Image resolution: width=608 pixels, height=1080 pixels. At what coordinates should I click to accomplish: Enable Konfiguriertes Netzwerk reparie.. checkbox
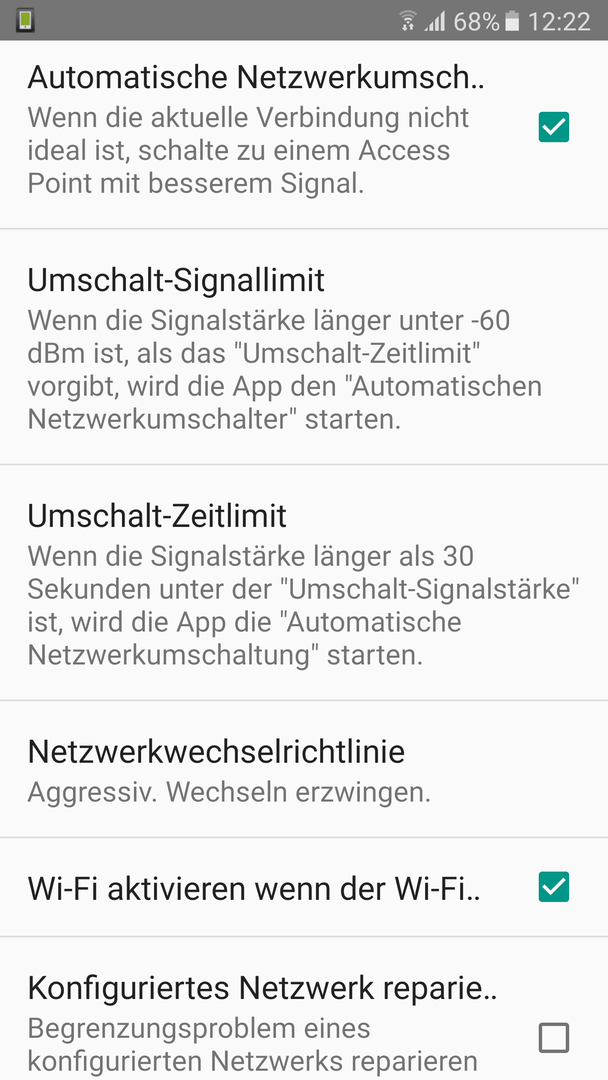[554, 1037]
